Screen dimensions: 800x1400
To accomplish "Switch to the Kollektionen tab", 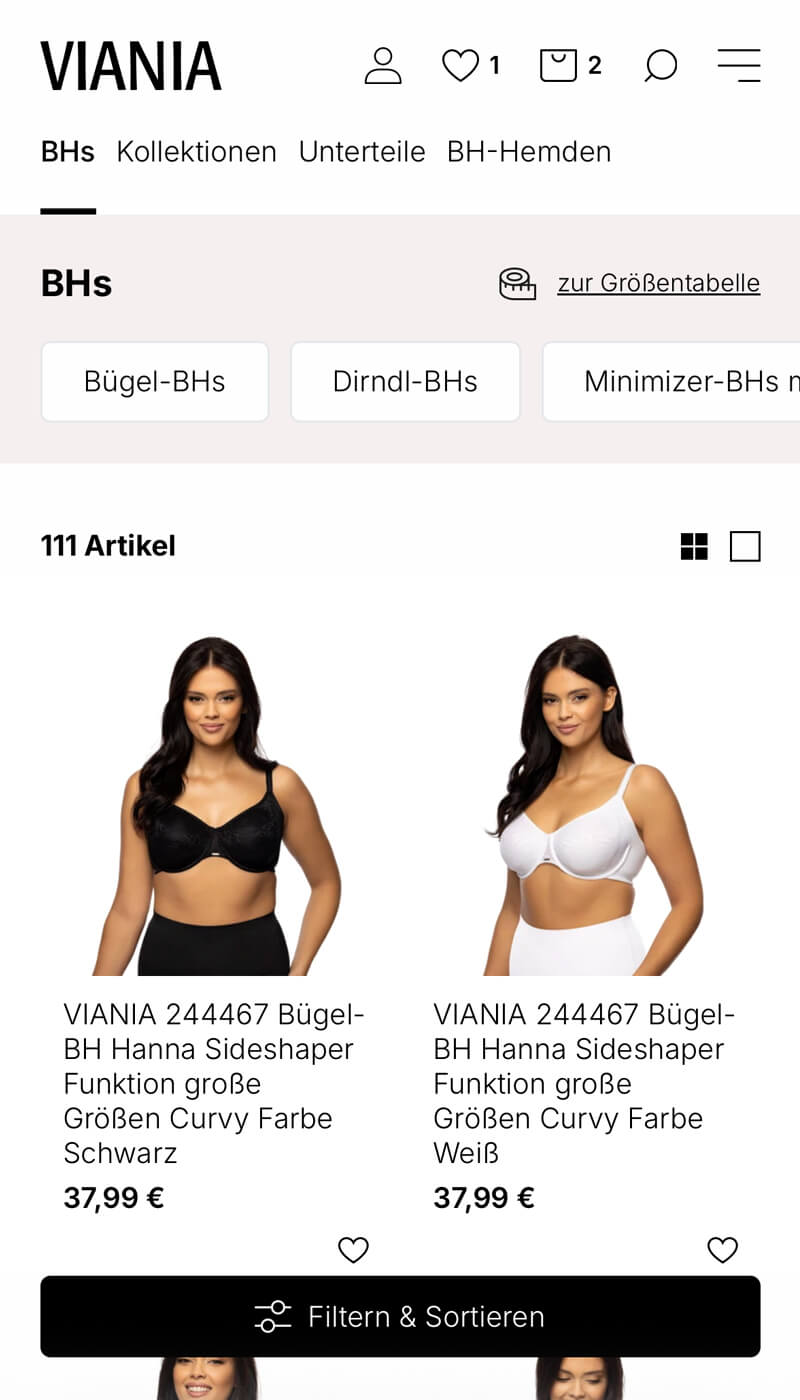I will tap(196, 152).
